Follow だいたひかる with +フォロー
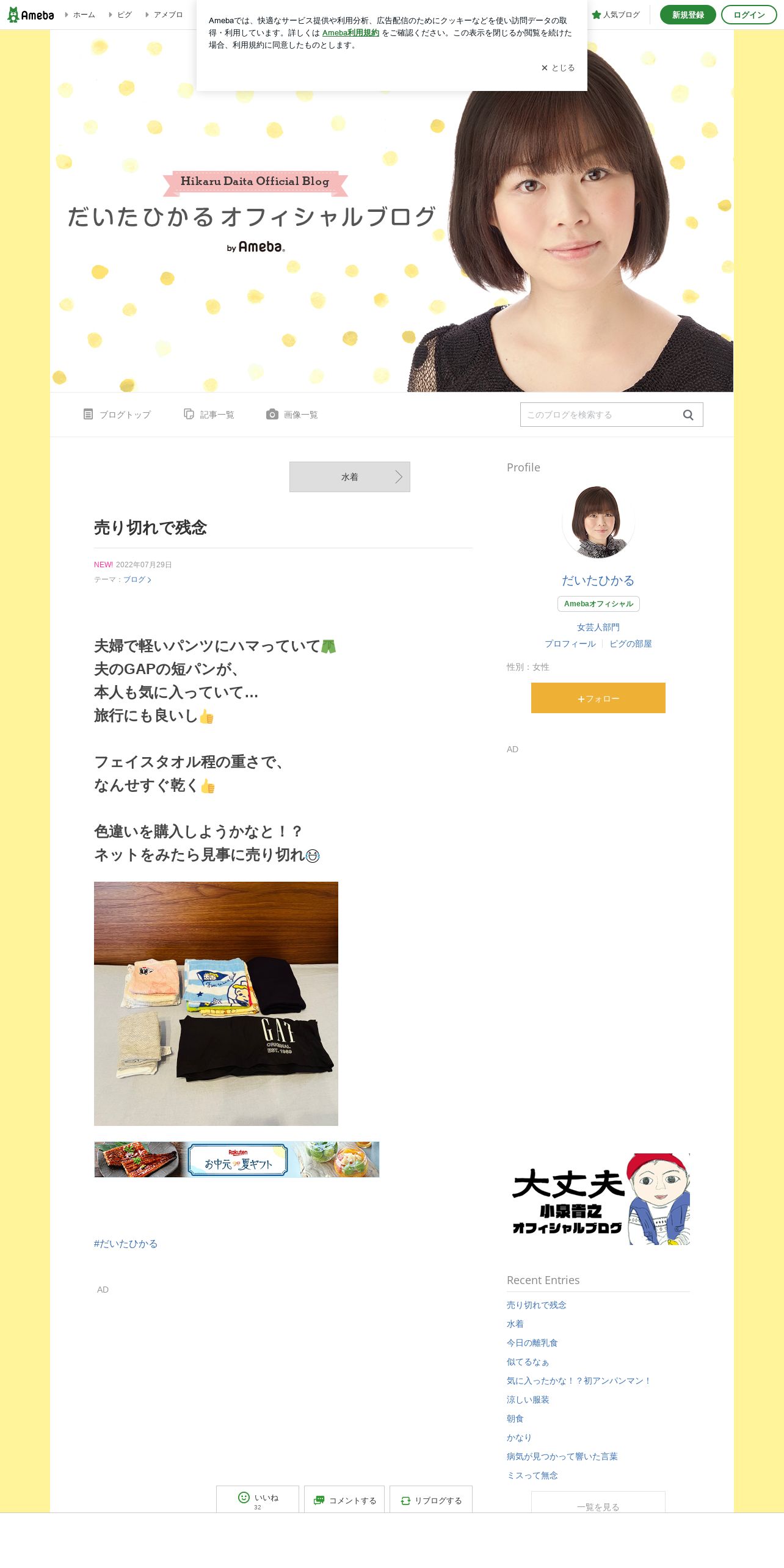784x1568 pixels. [598, 698]
